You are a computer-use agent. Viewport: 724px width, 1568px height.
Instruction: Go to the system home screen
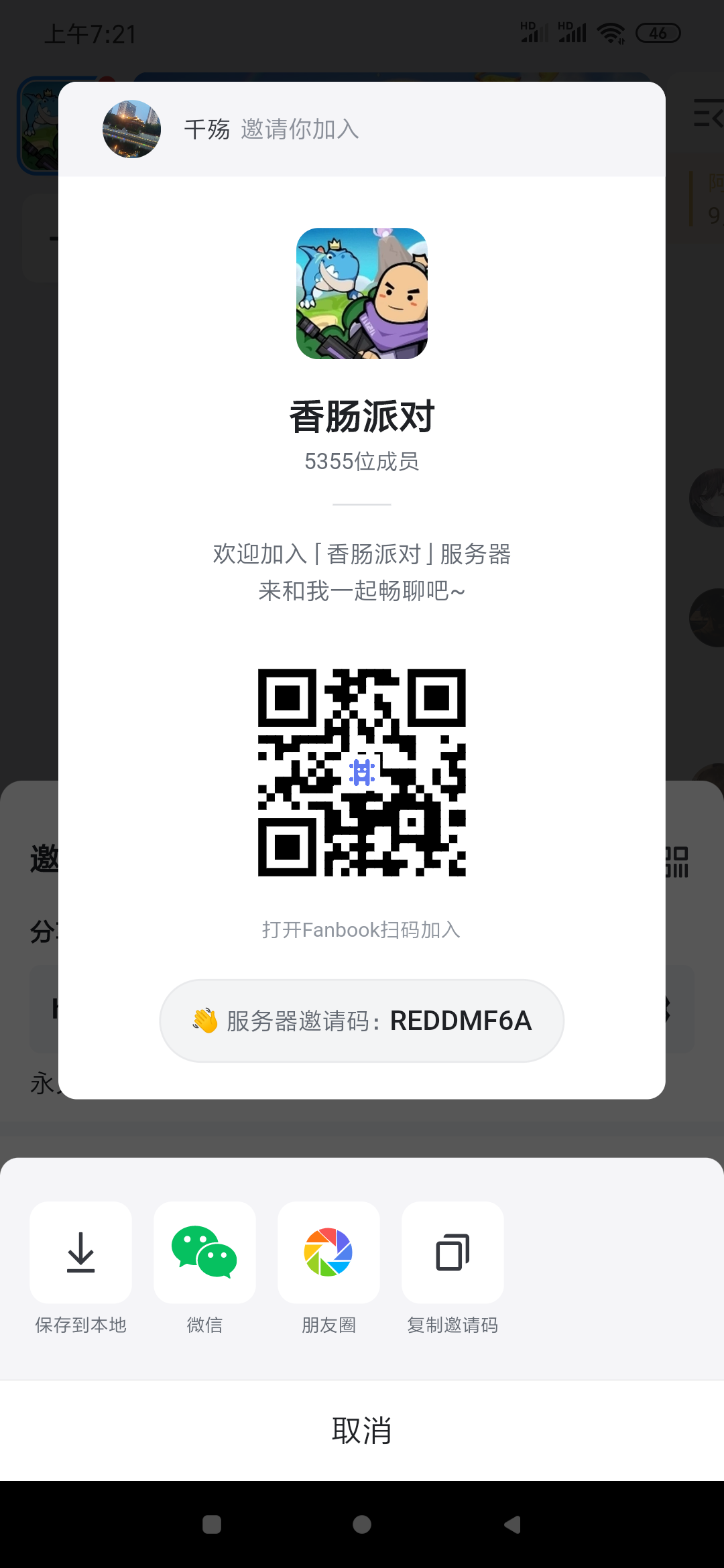coord(362,1524)
